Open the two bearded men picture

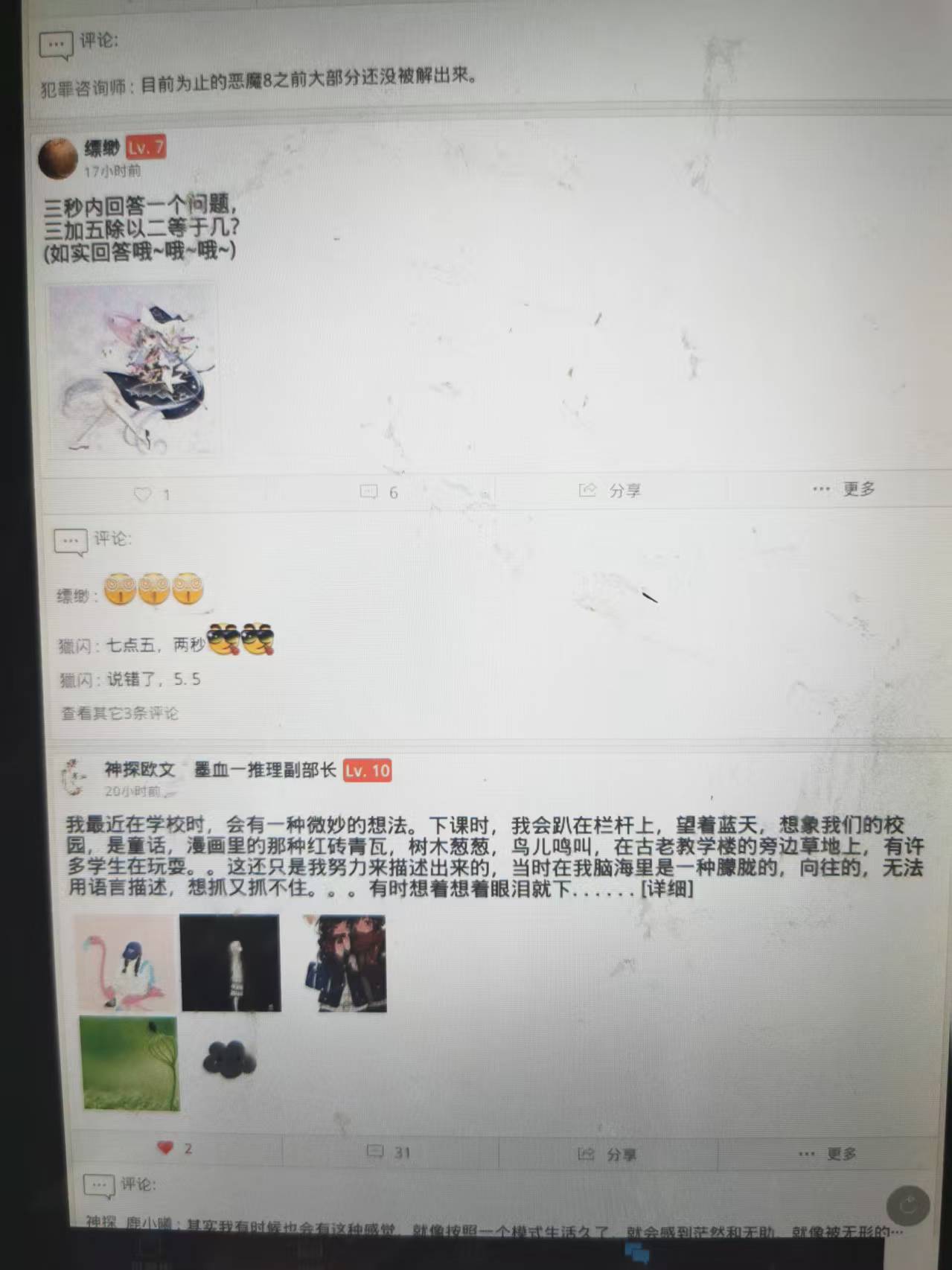point(345,963)
